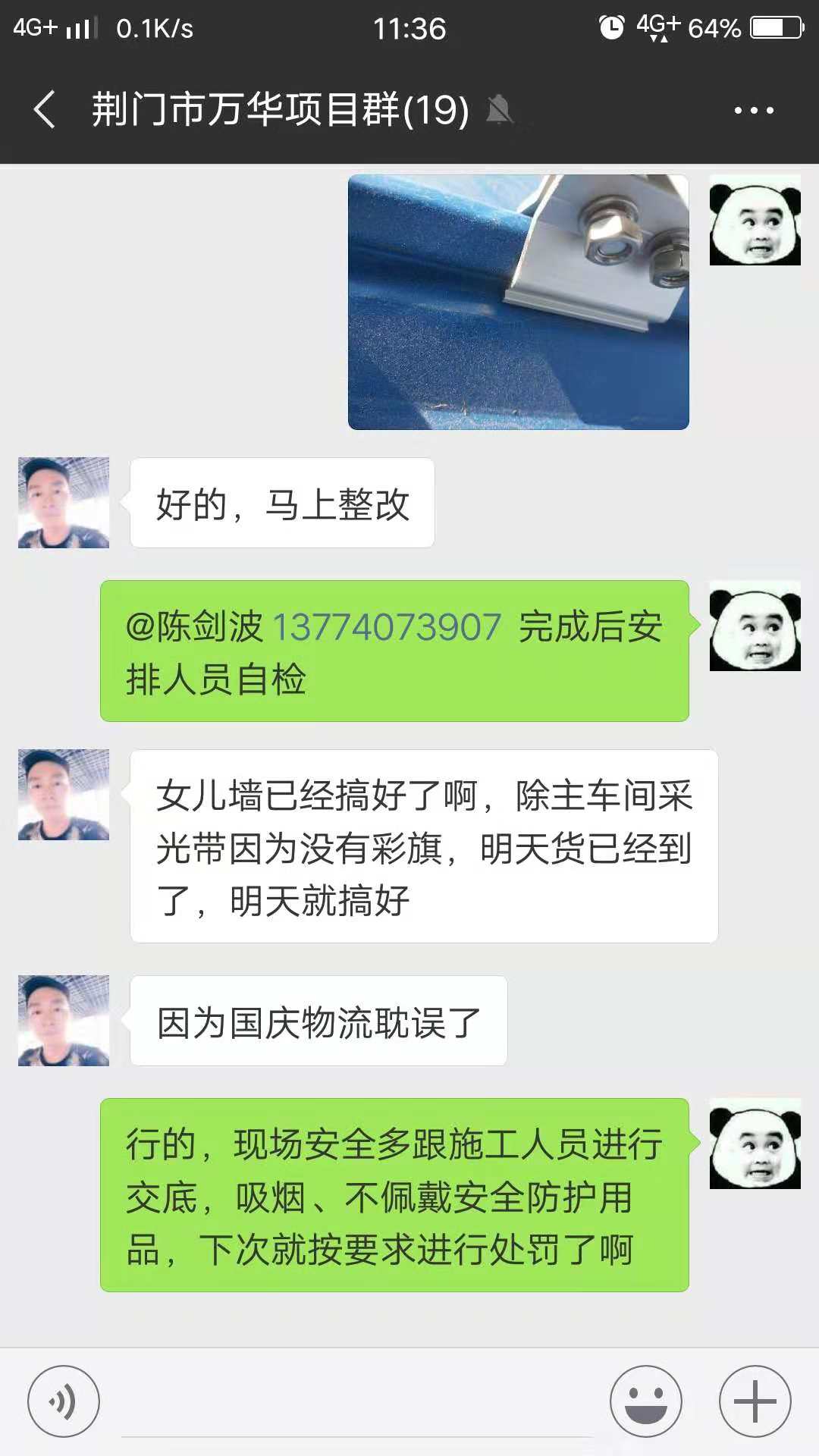
Task: Open the blue roof bolt photo
Action: [x=519, y=302]
